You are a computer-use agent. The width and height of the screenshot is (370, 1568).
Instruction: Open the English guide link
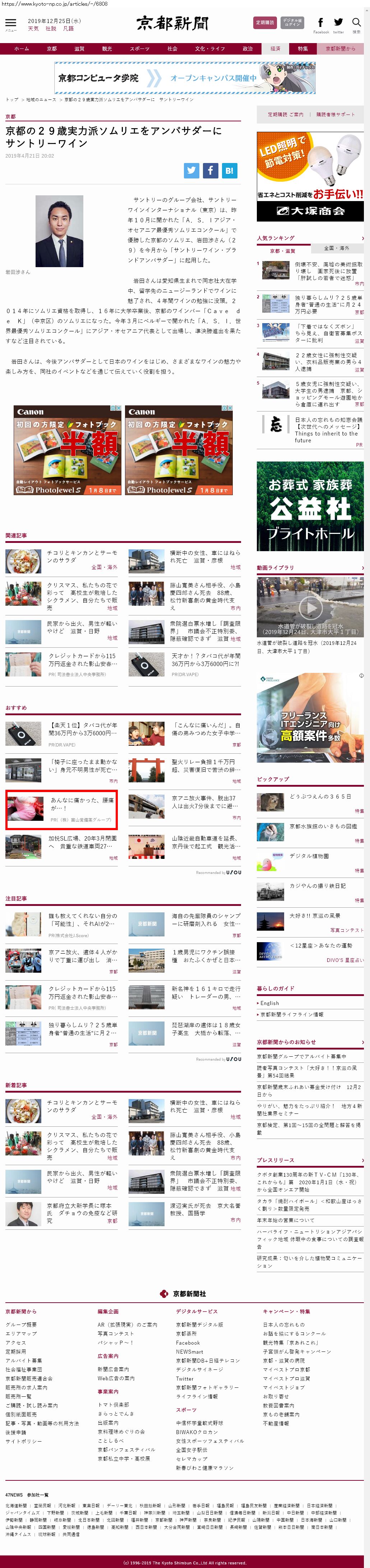[269, 1002]
